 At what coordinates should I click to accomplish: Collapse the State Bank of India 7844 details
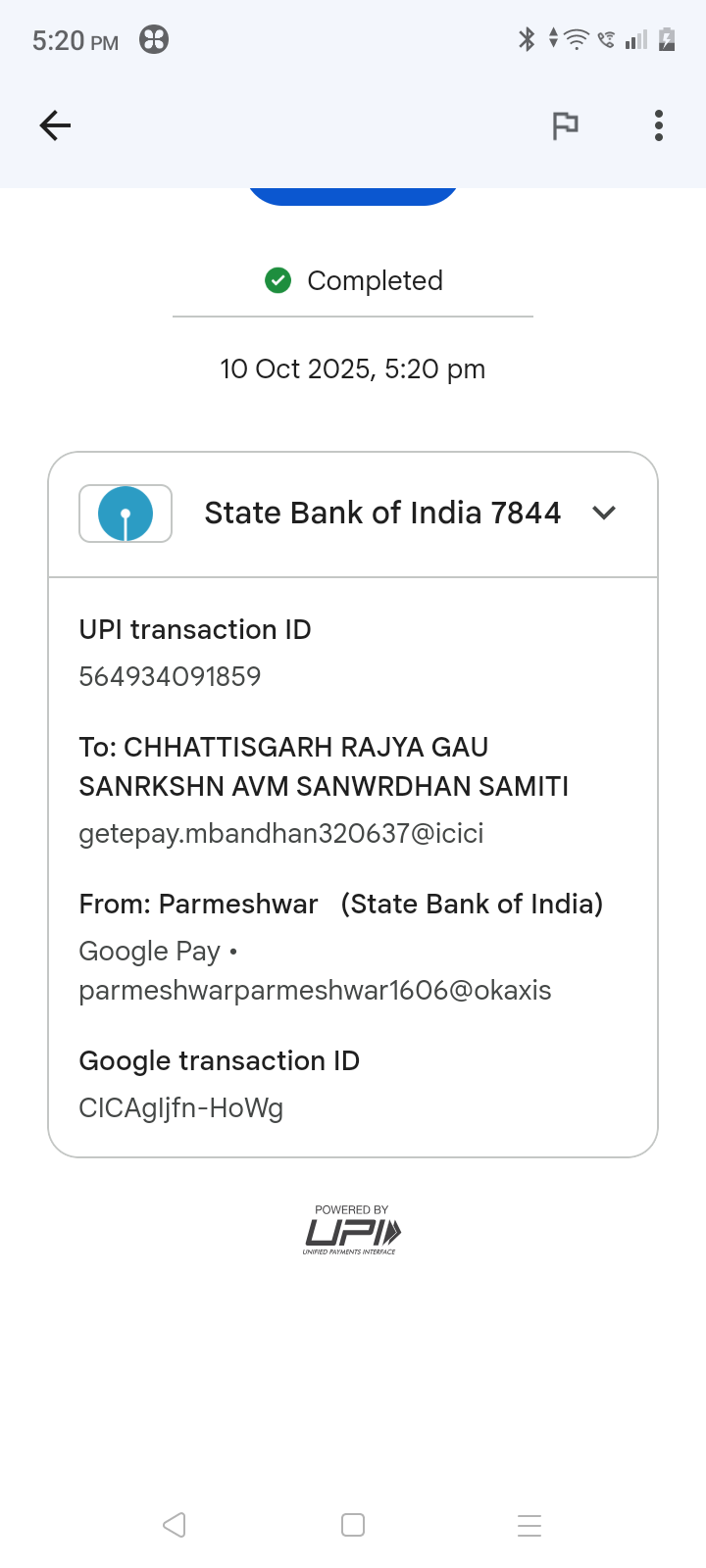[604, 513]
